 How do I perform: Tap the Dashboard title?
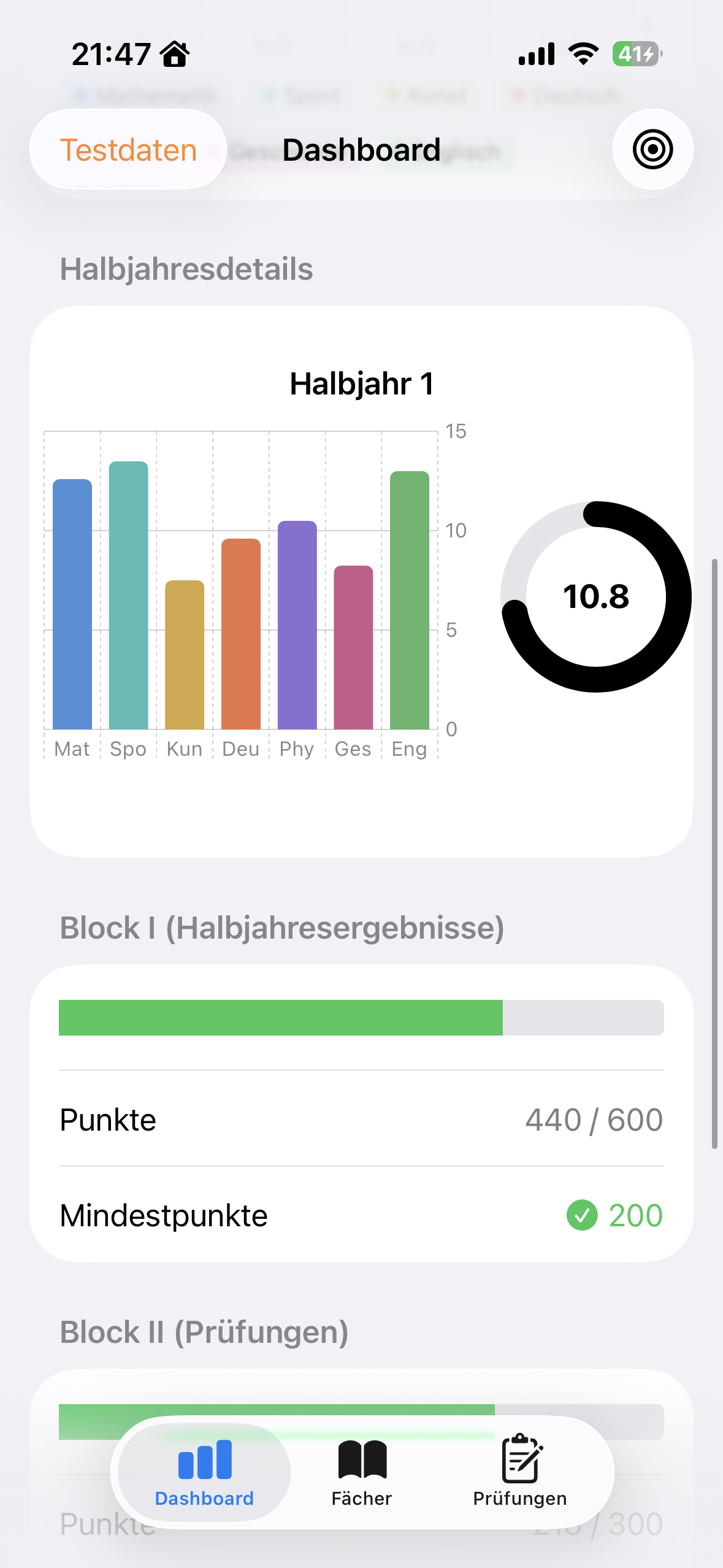click(x=362, y=149)
